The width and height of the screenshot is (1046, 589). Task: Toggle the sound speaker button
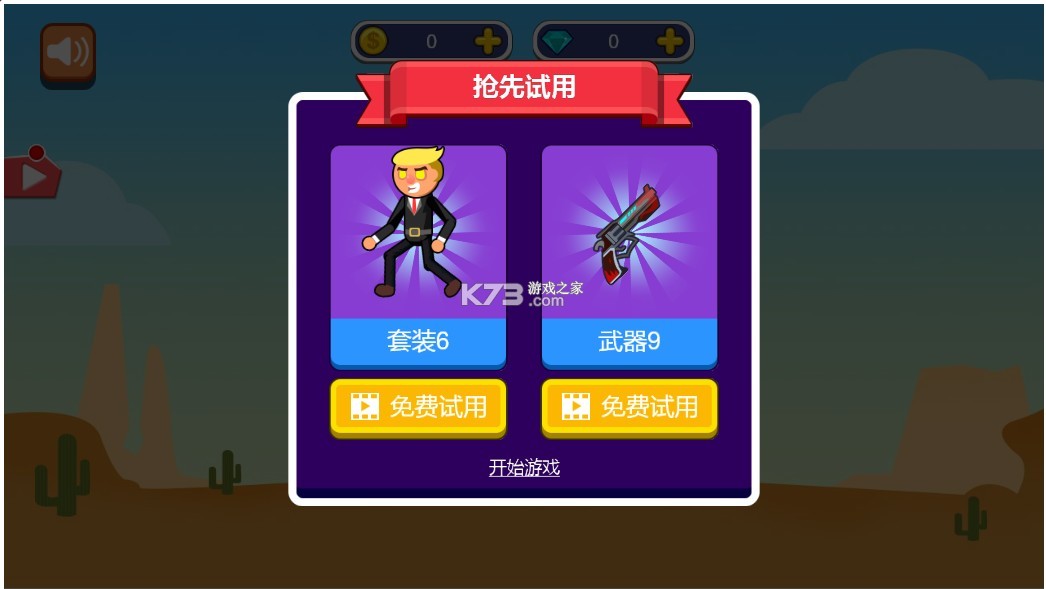pyautogui.click(x=68, y=52)
